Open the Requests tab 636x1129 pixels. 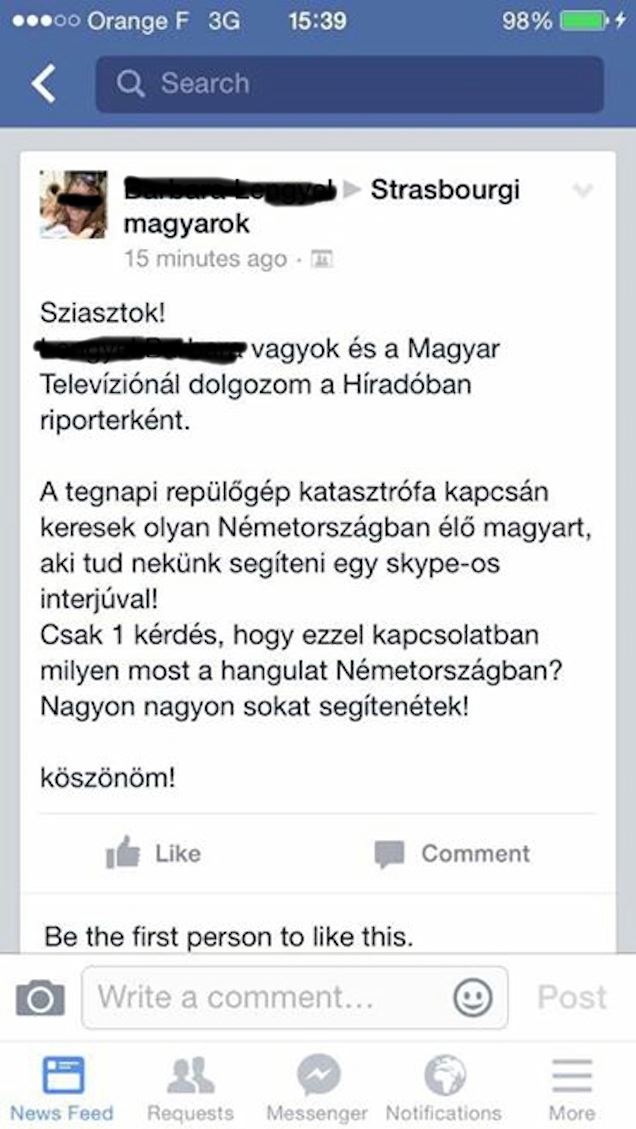tap(190, 1089)
